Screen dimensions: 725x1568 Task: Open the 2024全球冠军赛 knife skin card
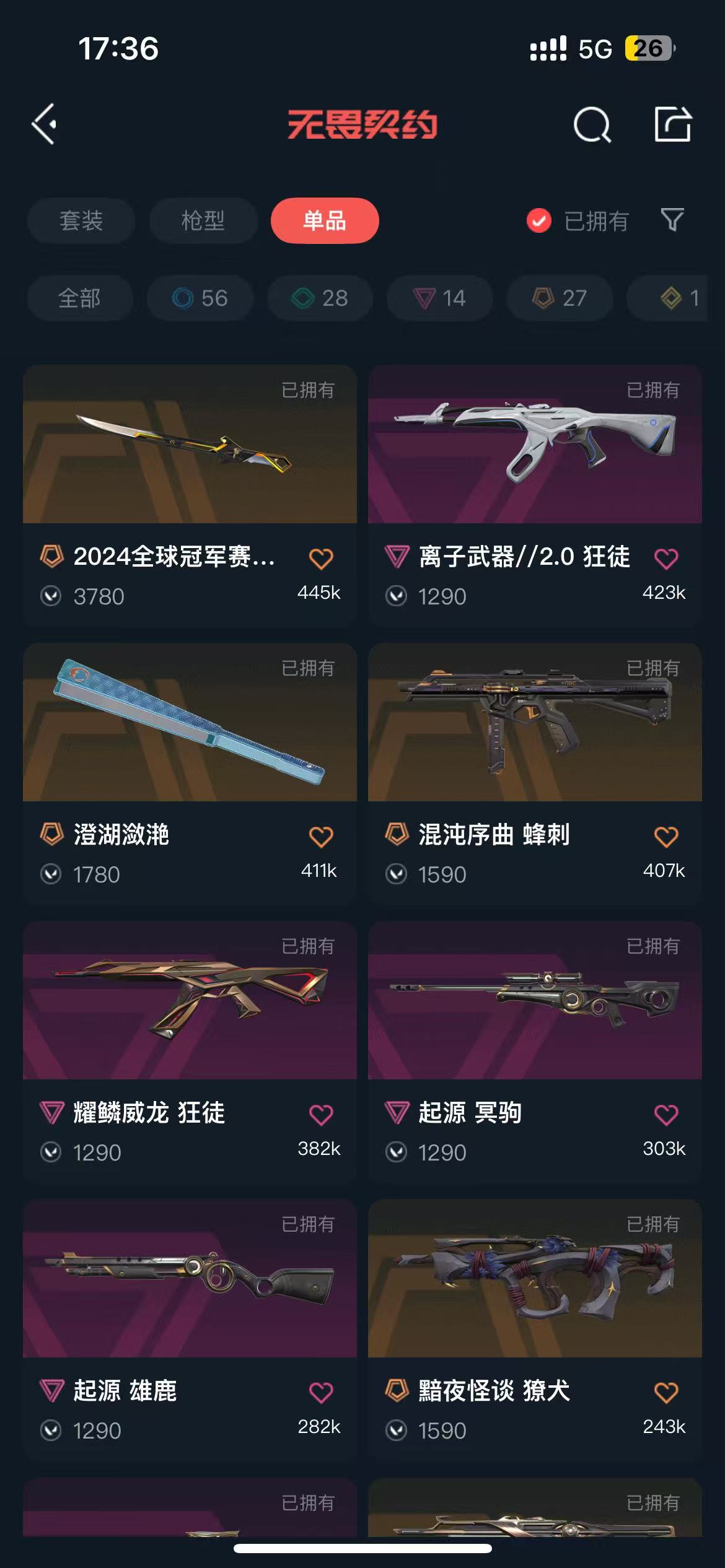(x=190, y=445)
